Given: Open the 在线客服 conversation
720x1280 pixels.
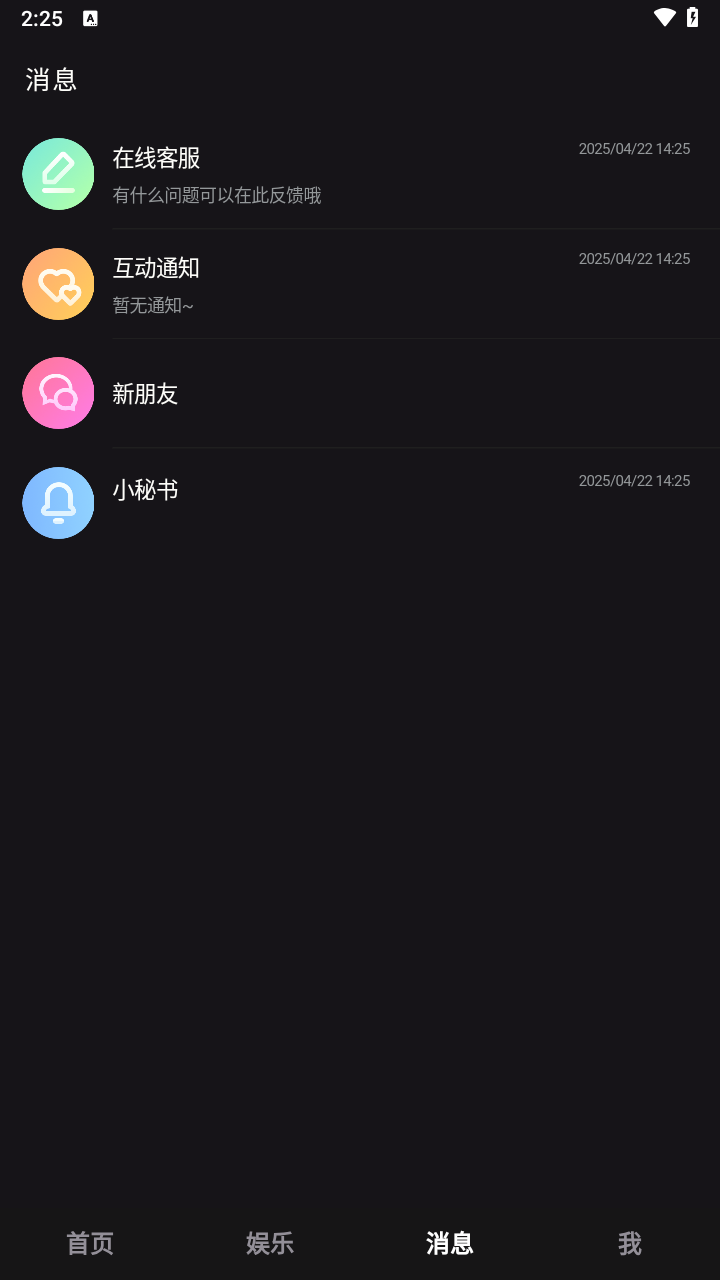Looking at the screenshot, I should point(360,174).
